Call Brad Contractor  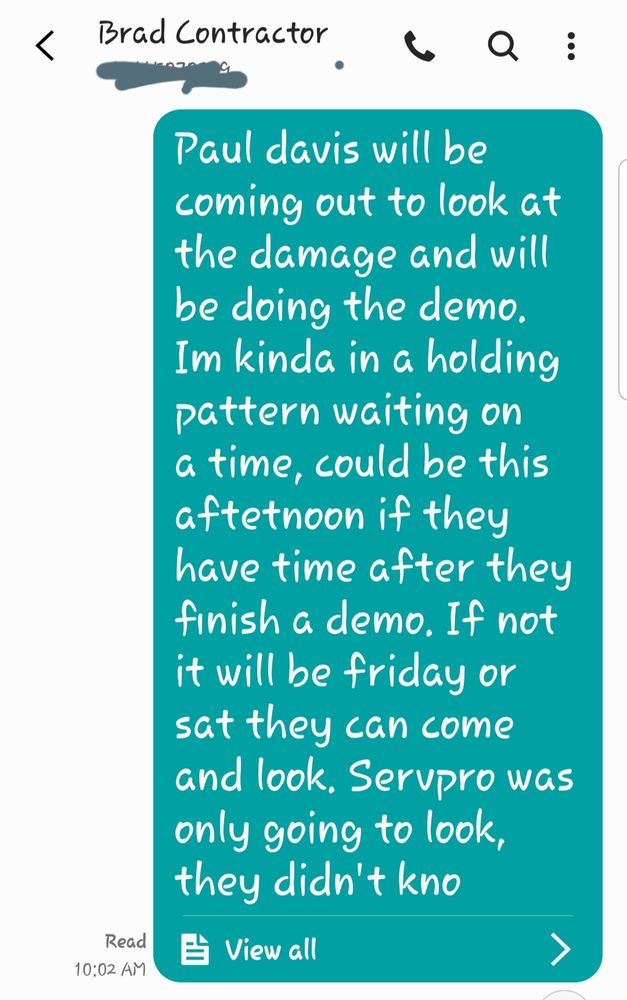click(419, 46)
